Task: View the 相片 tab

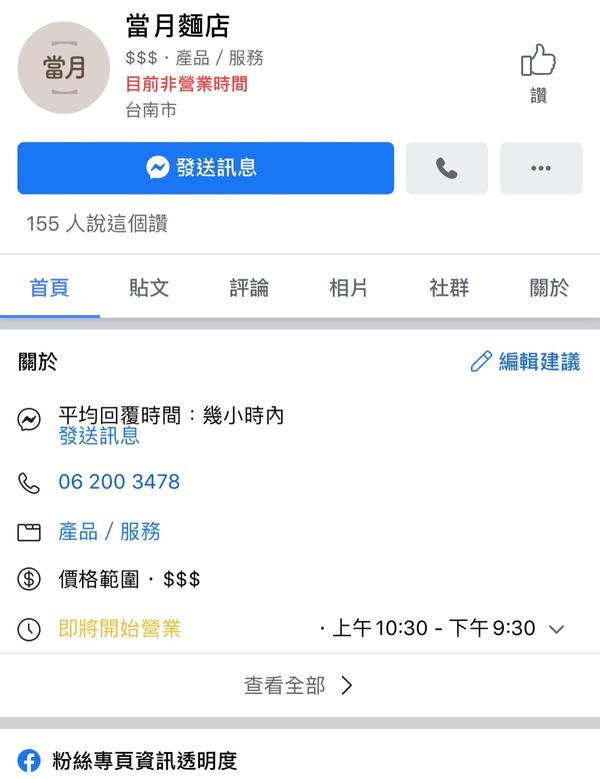Action: click(x=349, y=288)
